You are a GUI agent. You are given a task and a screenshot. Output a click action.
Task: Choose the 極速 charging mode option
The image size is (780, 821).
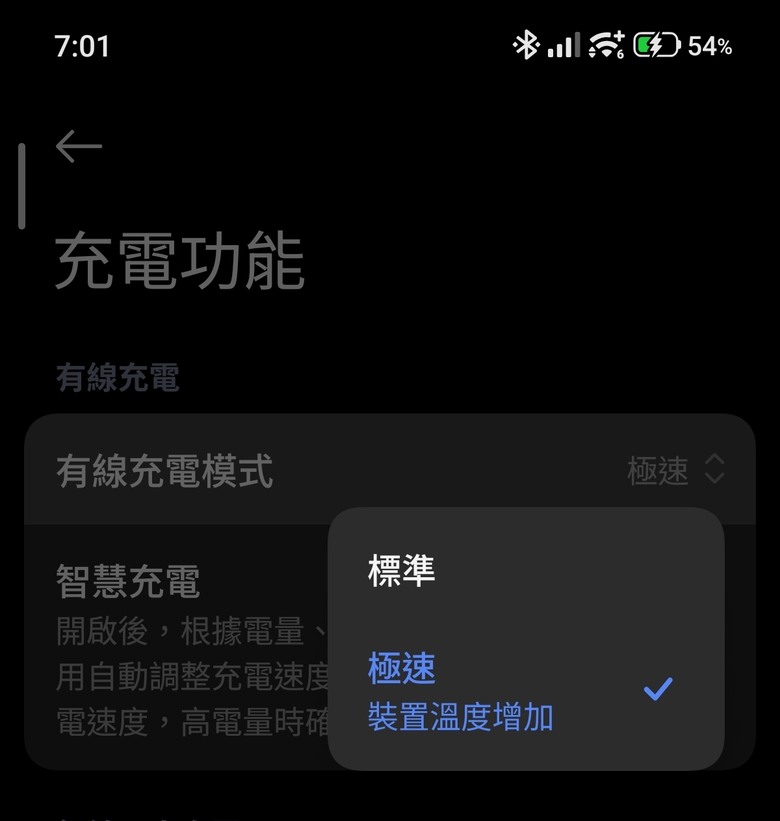click(x=526, y=691)
